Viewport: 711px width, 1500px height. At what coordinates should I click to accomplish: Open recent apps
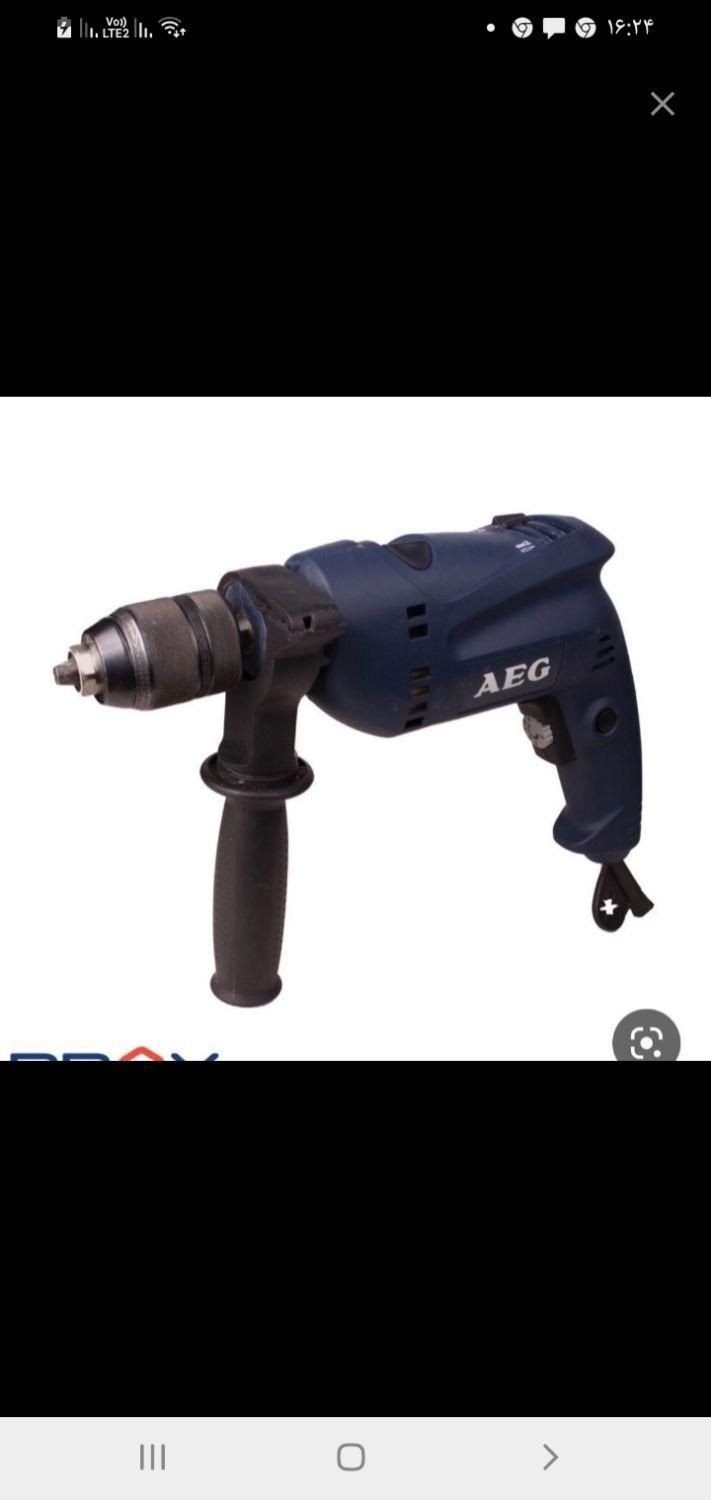point(152,1457)
